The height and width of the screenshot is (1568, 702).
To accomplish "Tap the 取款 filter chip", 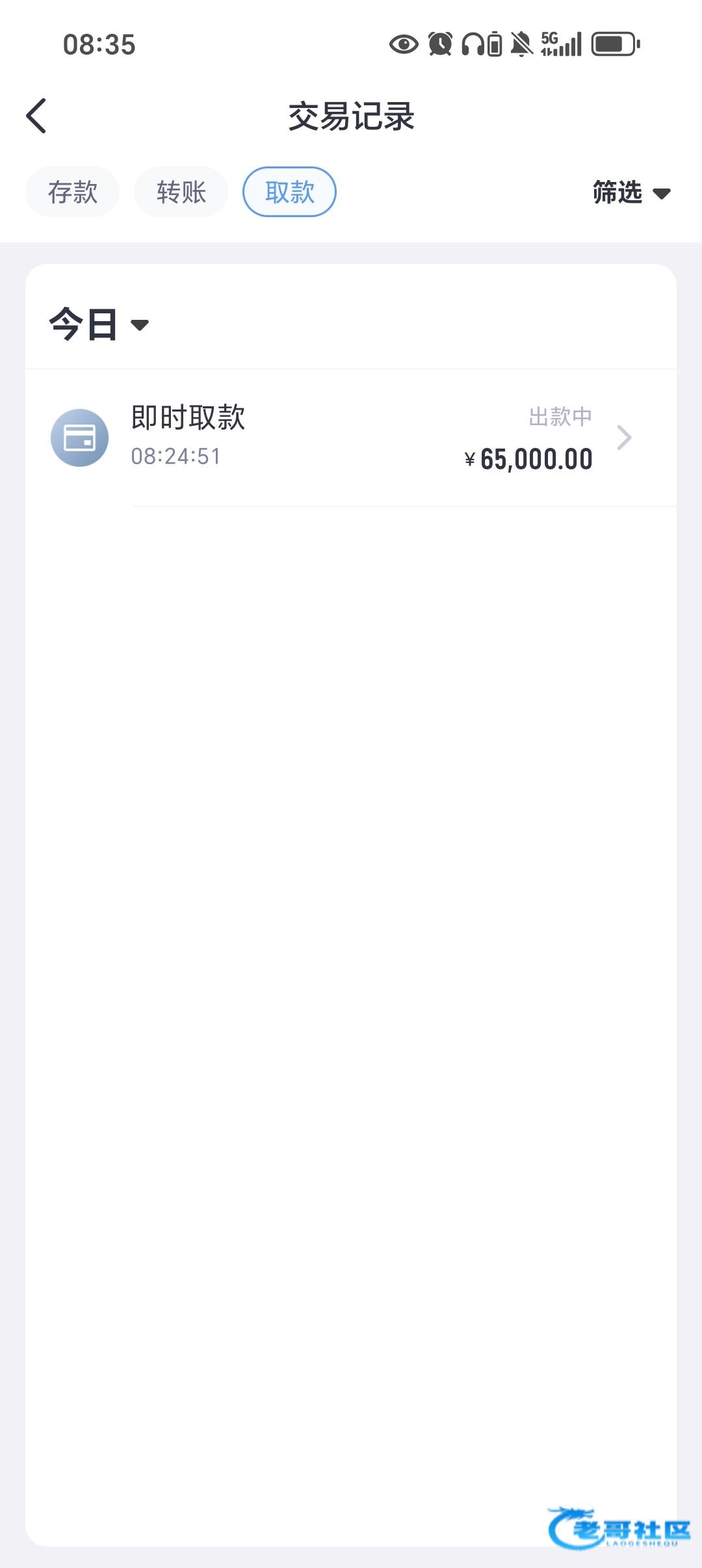I will click(x=289, y=192).
